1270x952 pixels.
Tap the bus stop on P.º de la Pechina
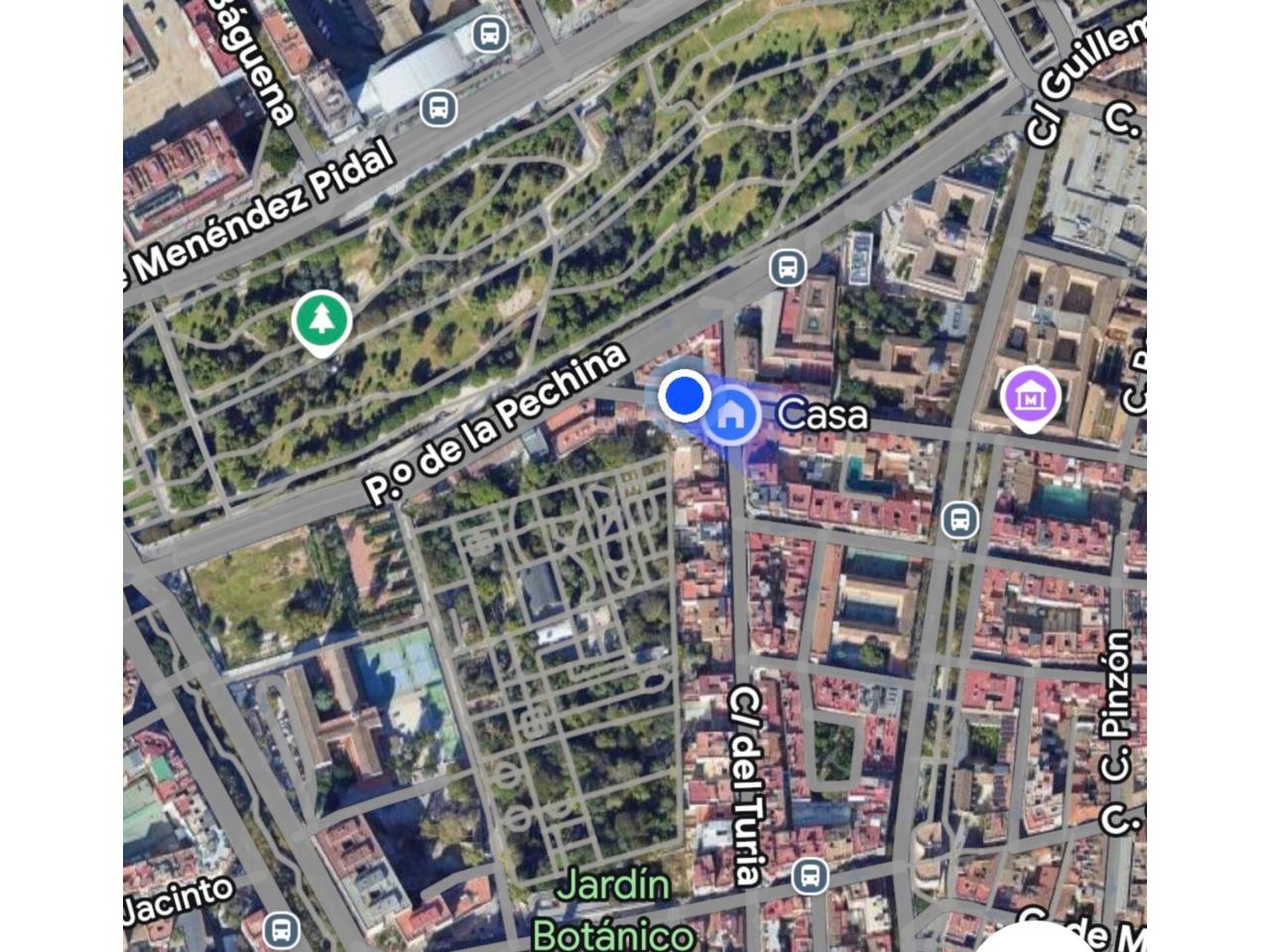[x=788, y=267]
